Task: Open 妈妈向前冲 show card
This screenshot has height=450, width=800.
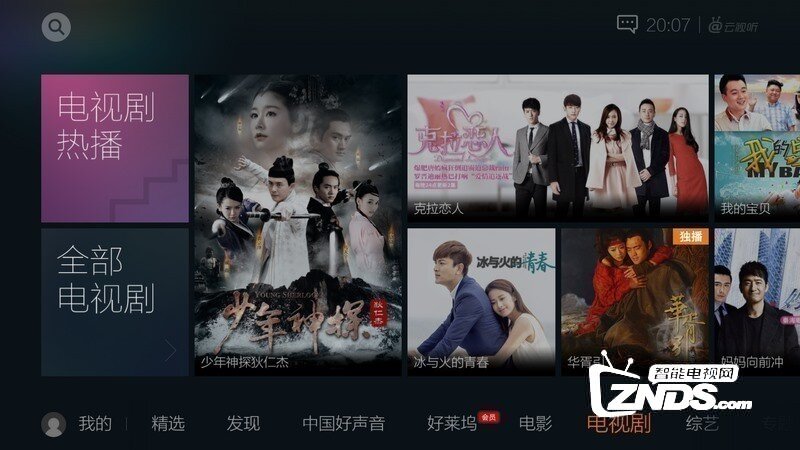Action: 756,302
